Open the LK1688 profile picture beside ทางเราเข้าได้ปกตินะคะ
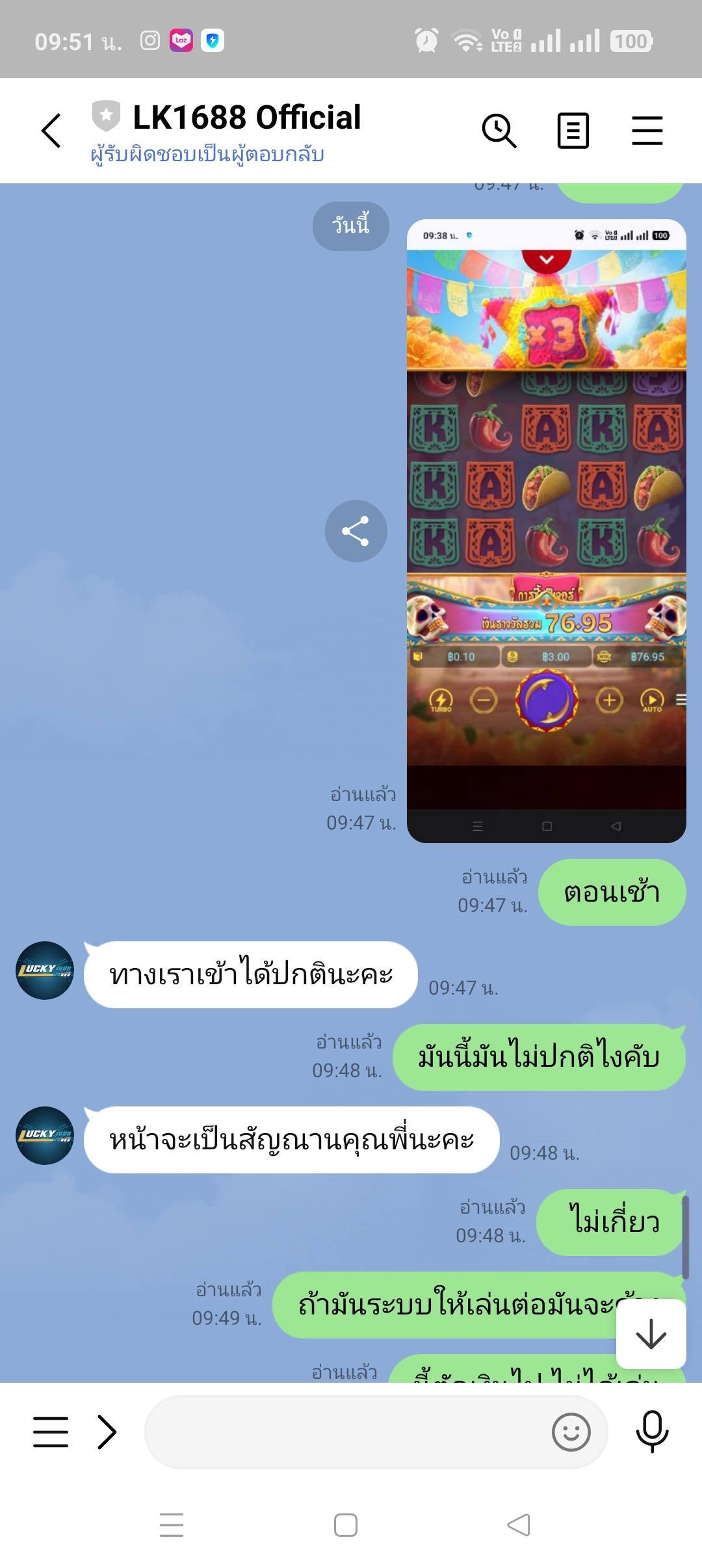The height and width of the screenshot is (1568, 702). (x=45, y=971)
